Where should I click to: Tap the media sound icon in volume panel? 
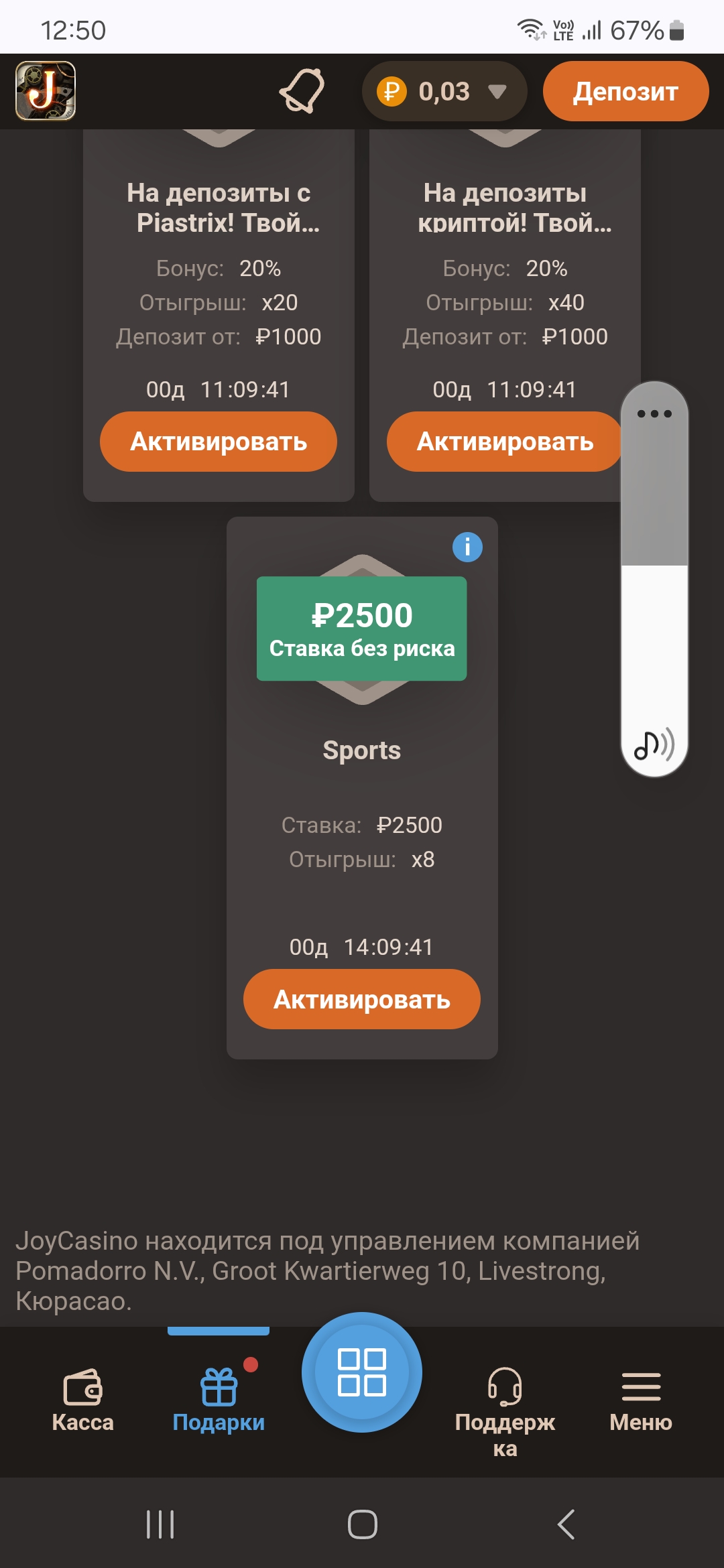tap(654, 744)
